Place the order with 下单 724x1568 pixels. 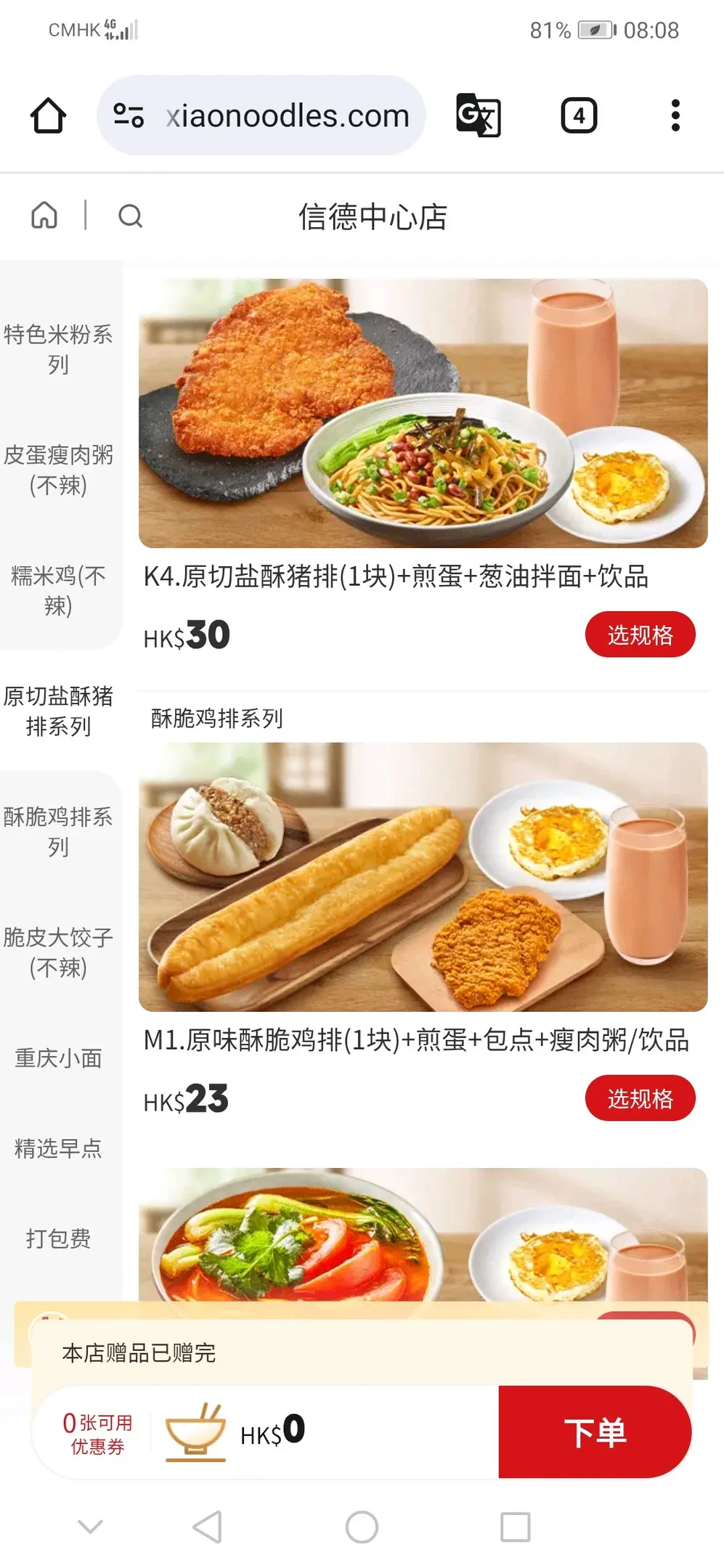tap(595, 1432)
